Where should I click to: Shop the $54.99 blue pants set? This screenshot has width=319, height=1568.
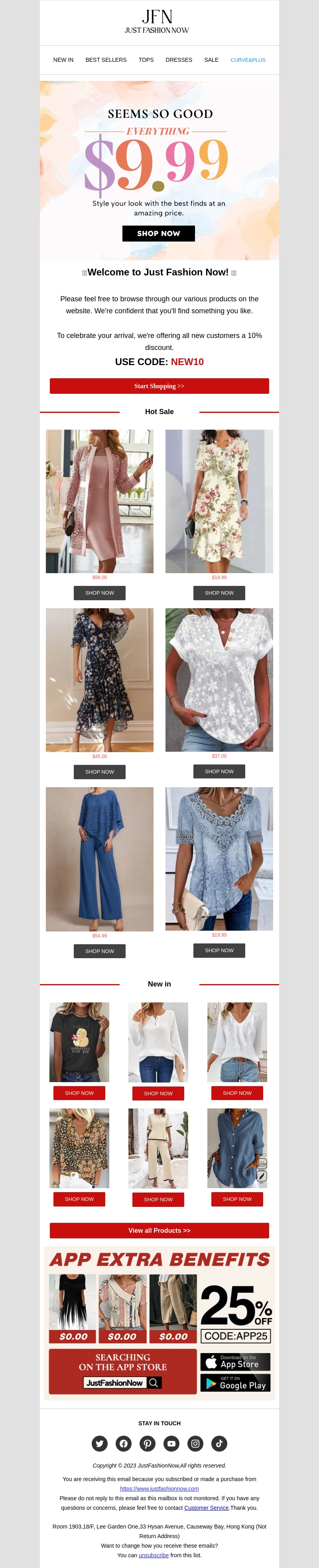click(x=100, y=951)
